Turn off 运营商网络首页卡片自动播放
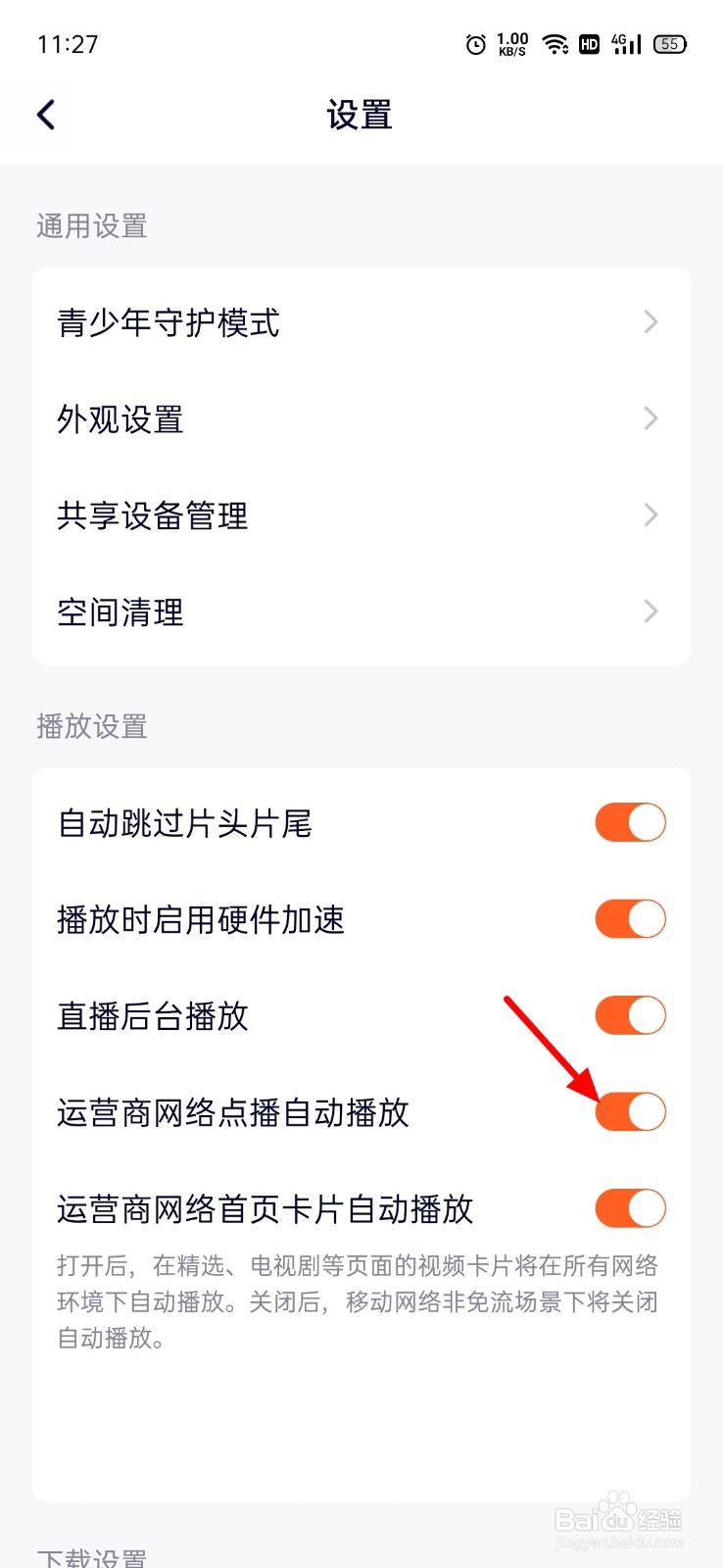Image resolution: width=723 pixels, height=1568 pixels. 630,1207
